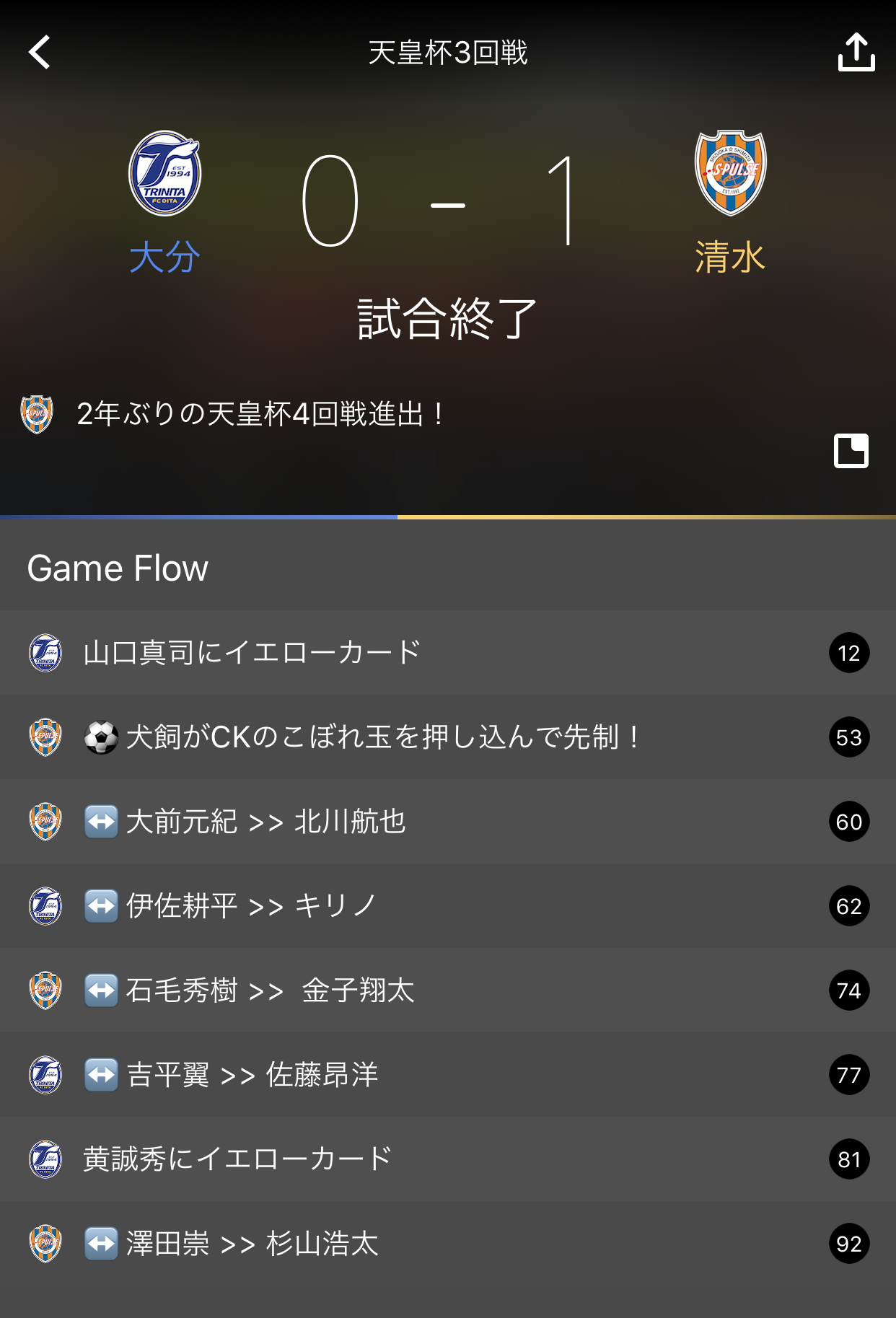Image resolution: width=896 pixels, height=1318 pixels.
Task: Share this 天皇杯3回戦 match result
Action: pyautogui.click(x=856, y=53)
